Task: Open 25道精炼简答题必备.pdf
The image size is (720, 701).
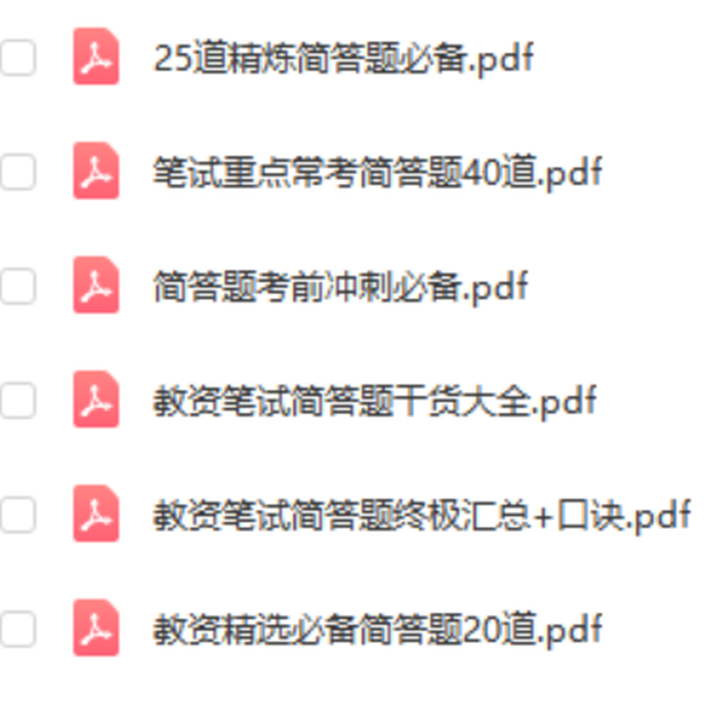Action: (x=342, y=58)
